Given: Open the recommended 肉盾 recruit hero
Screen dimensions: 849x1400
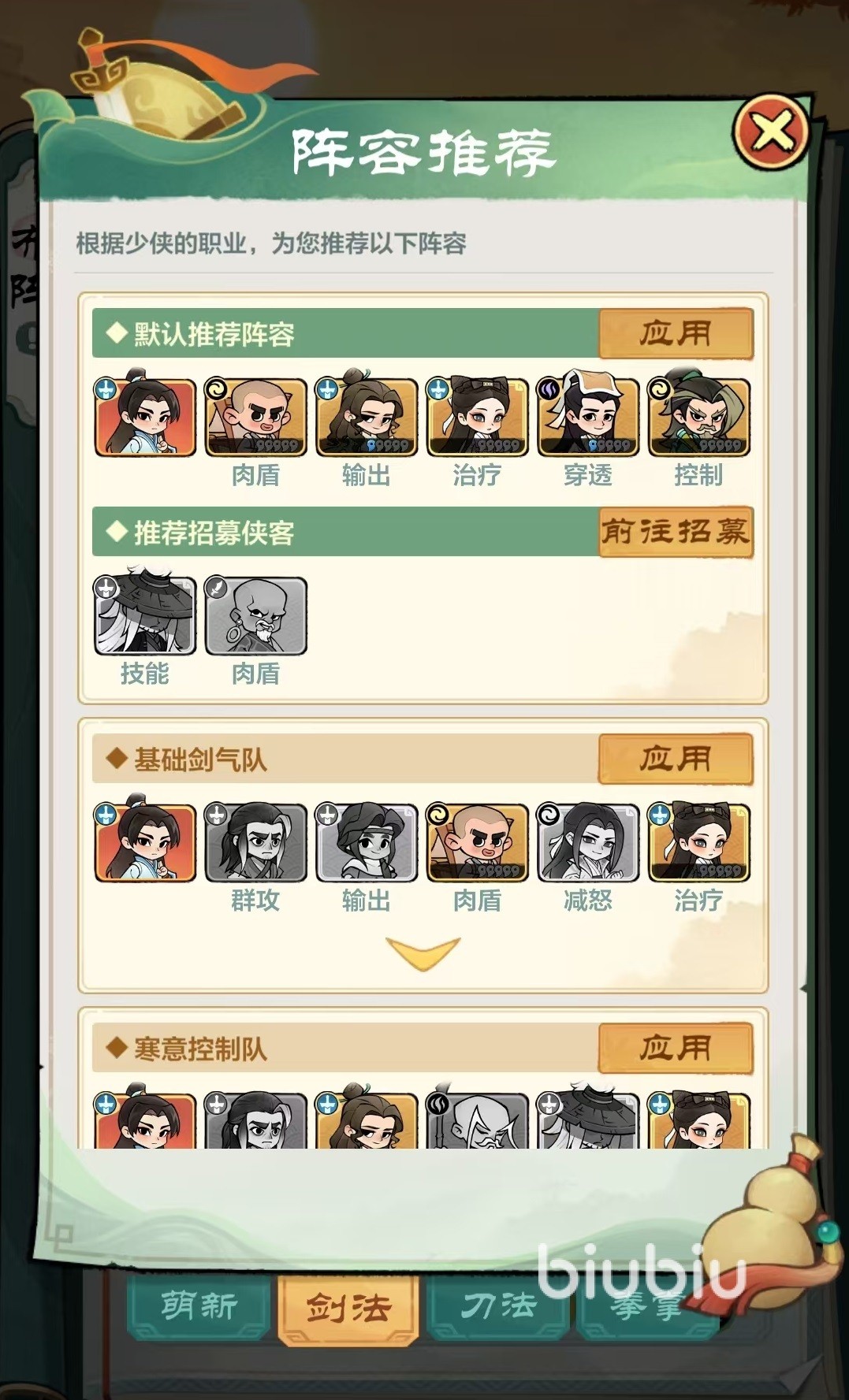Looking at the screenshot, I should pos(255,616).
